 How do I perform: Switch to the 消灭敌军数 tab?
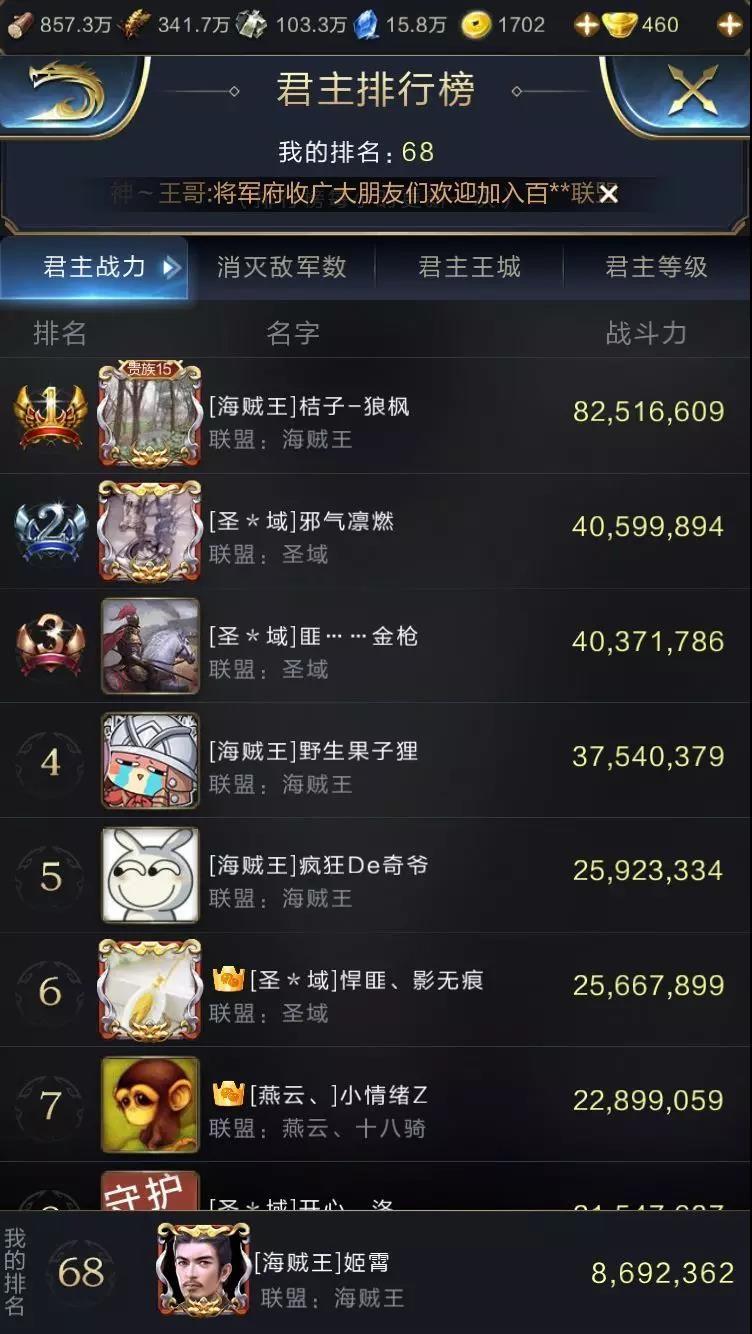[x=281, y=267]
